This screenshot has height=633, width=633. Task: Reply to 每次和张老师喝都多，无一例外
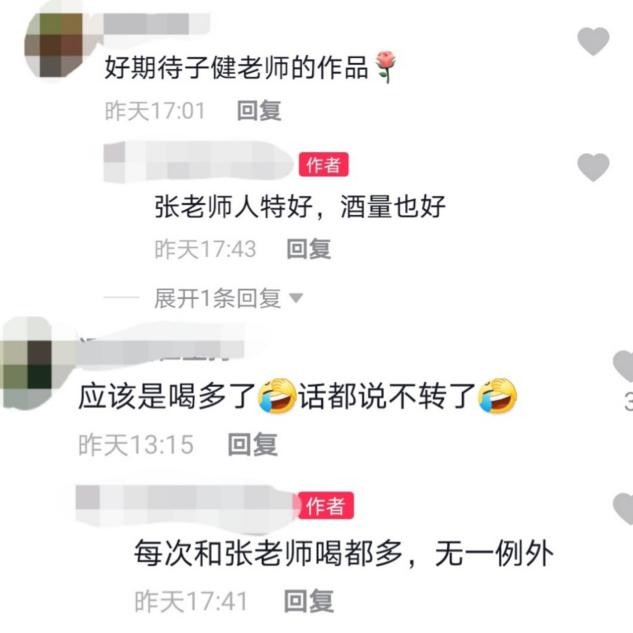point(307,601)
